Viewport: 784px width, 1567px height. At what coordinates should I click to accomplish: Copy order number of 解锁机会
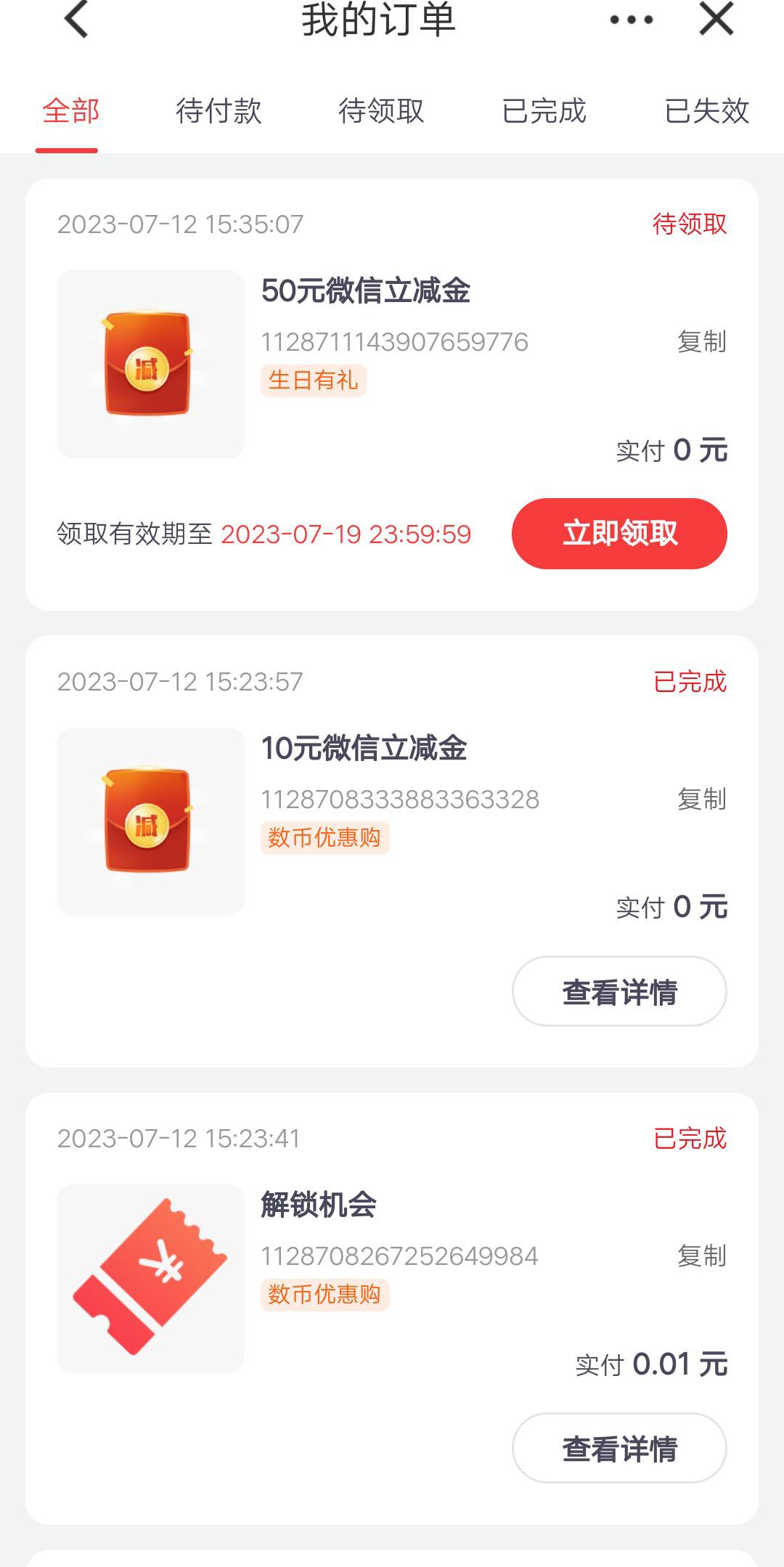click(x=701, y=1256)
